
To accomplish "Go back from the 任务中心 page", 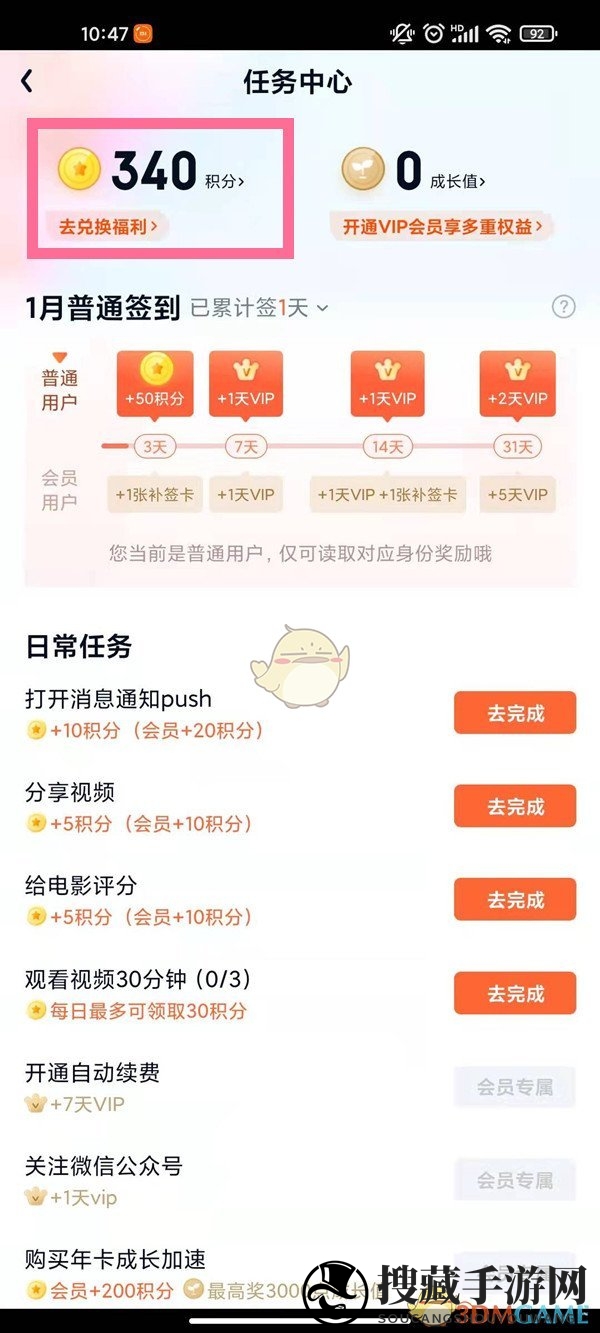I will pos(27,81).
